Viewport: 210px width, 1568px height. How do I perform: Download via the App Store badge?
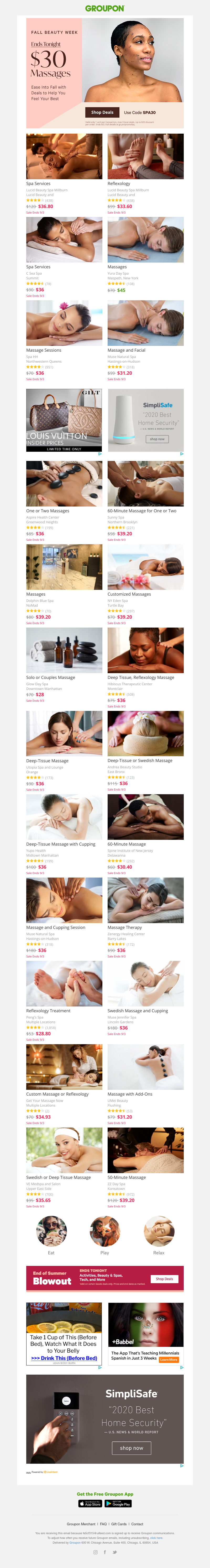(90, 1503)
